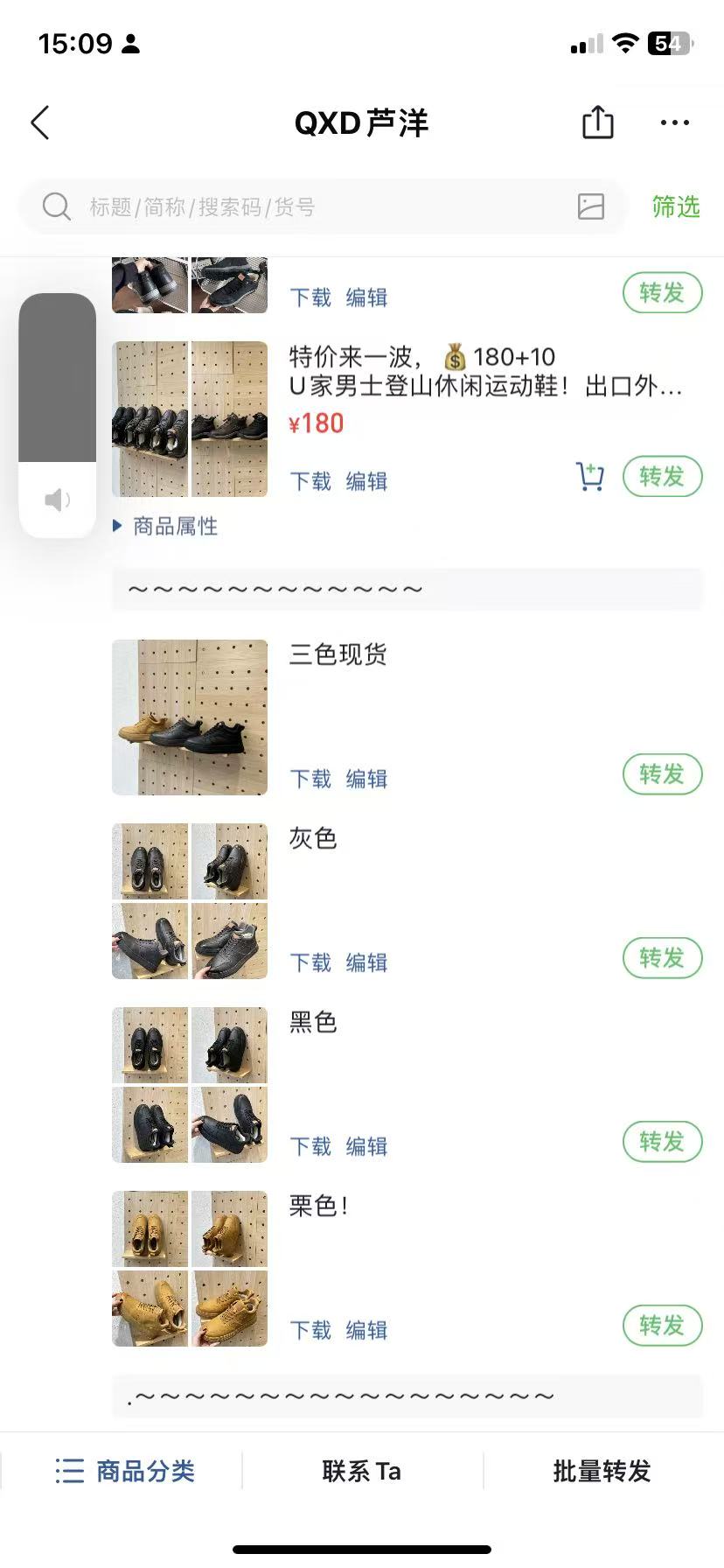Open the 三色现货 product photo
The image size is (724, 1568).
point(190,717)
